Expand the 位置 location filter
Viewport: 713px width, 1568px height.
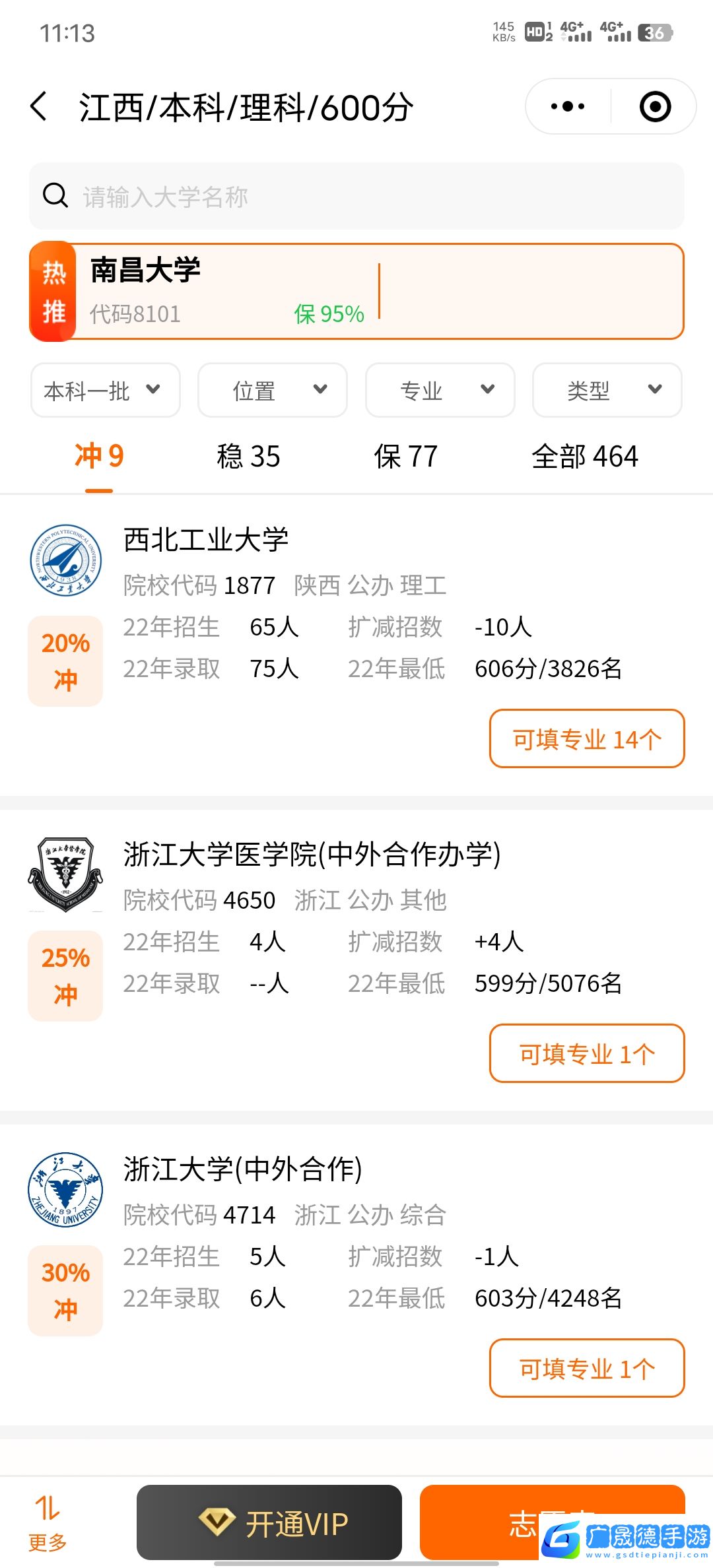tap(273, 390)
